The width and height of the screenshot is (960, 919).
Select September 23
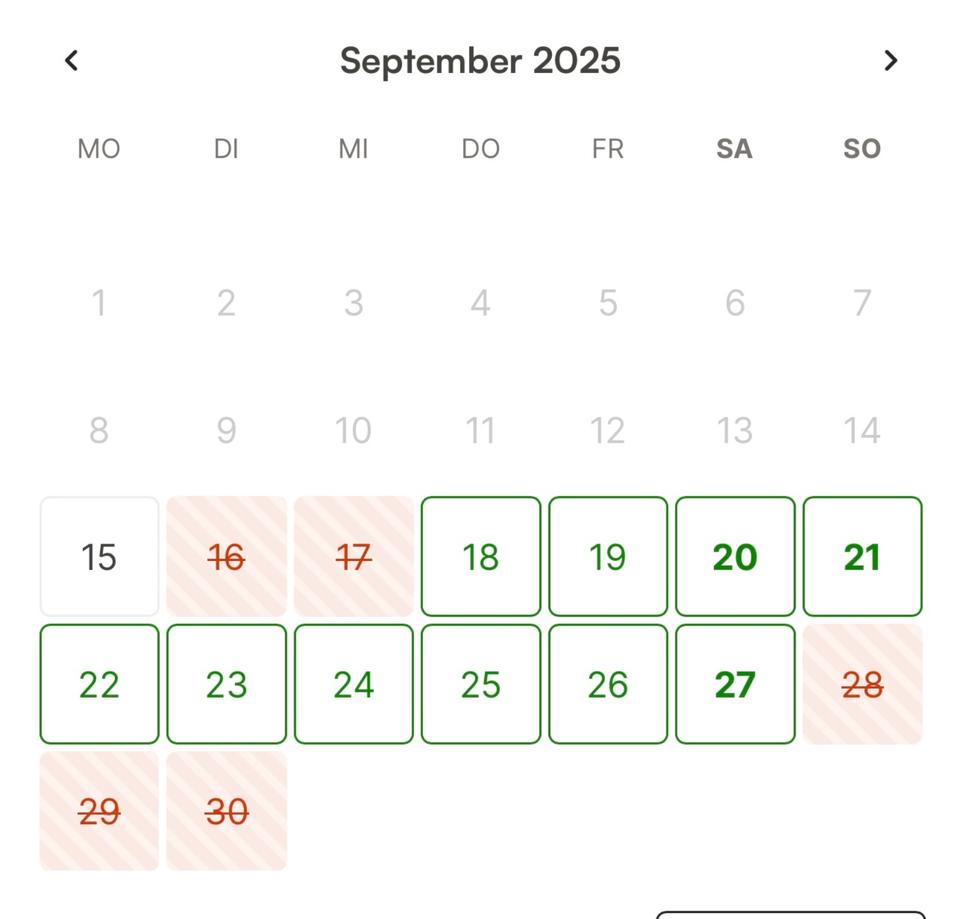pos(226,685)
